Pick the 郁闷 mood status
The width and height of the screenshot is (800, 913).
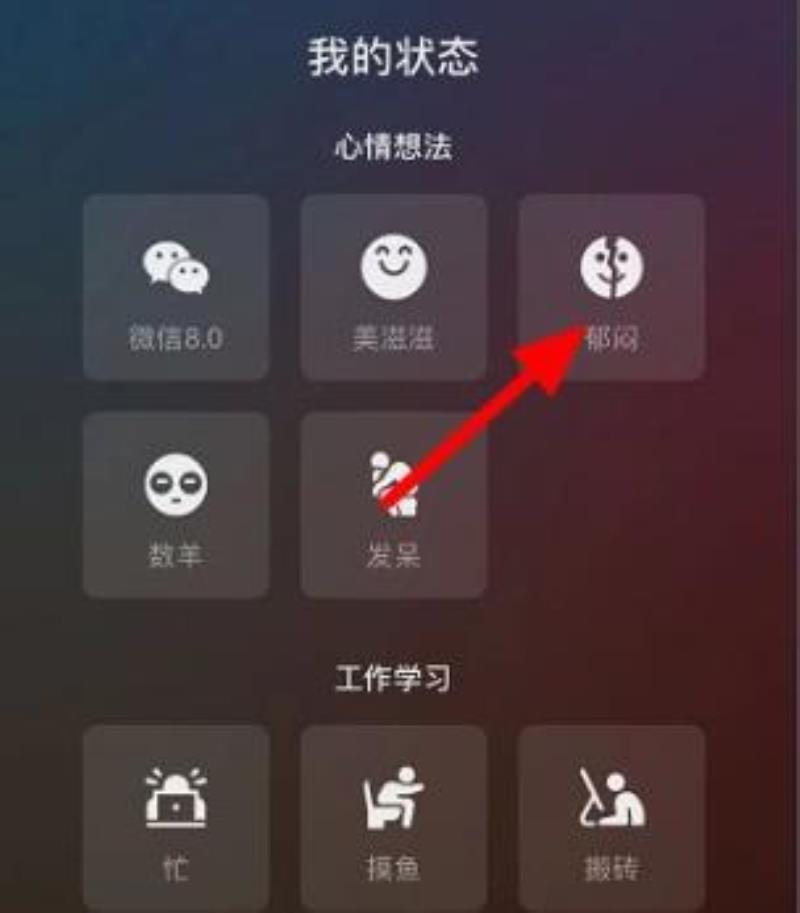click(611, 287)
